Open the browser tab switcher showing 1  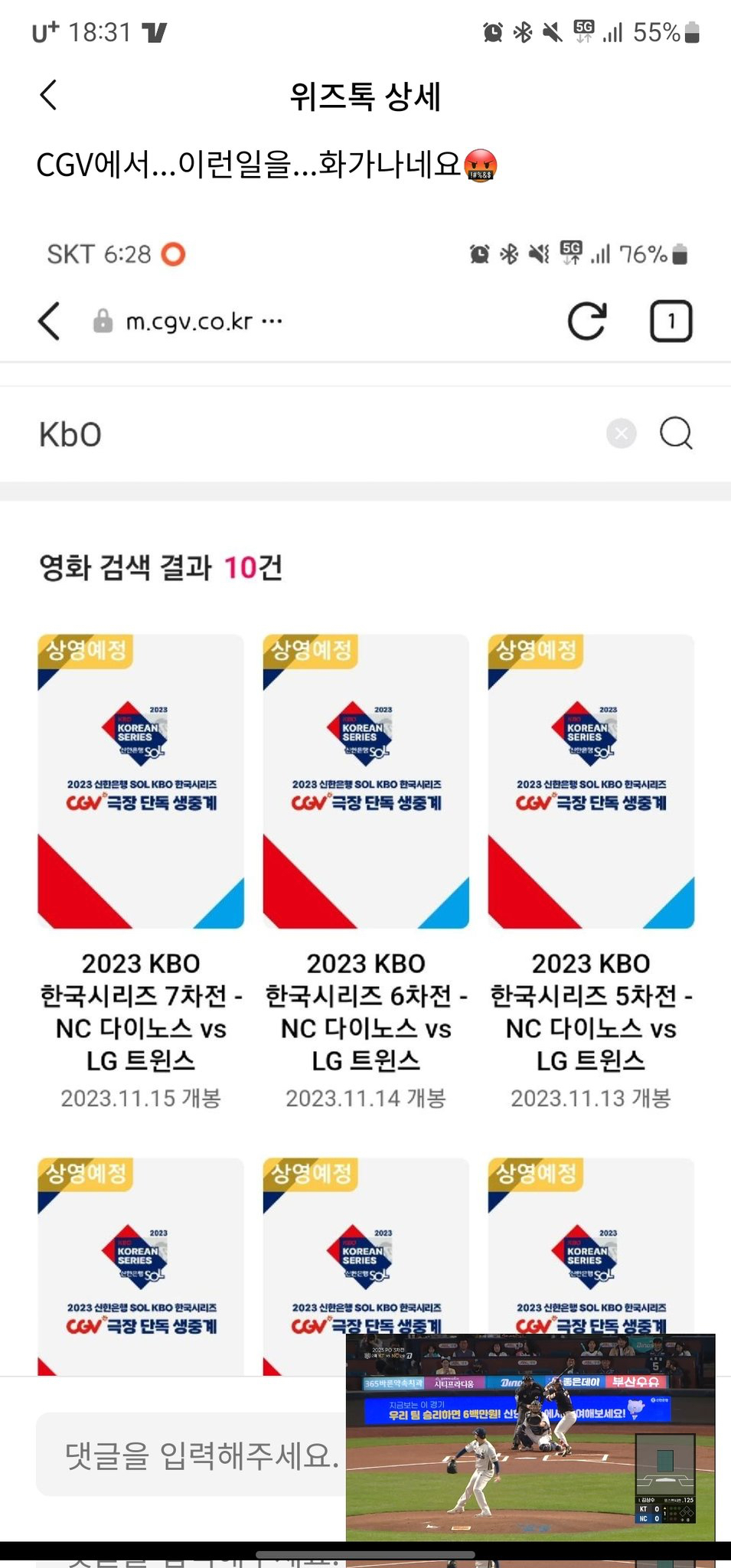(672, 321)
